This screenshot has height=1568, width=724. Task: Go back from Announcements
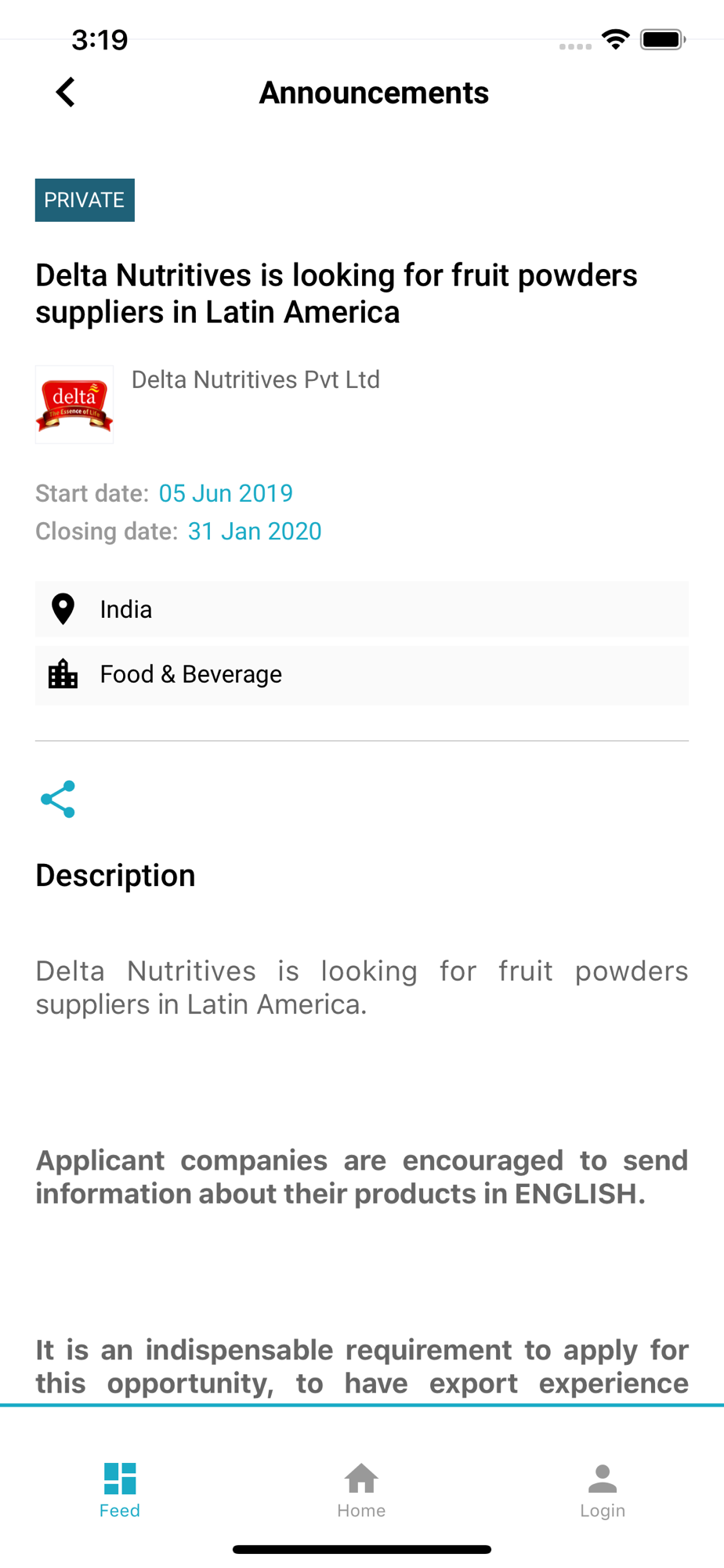coord(66,93)
